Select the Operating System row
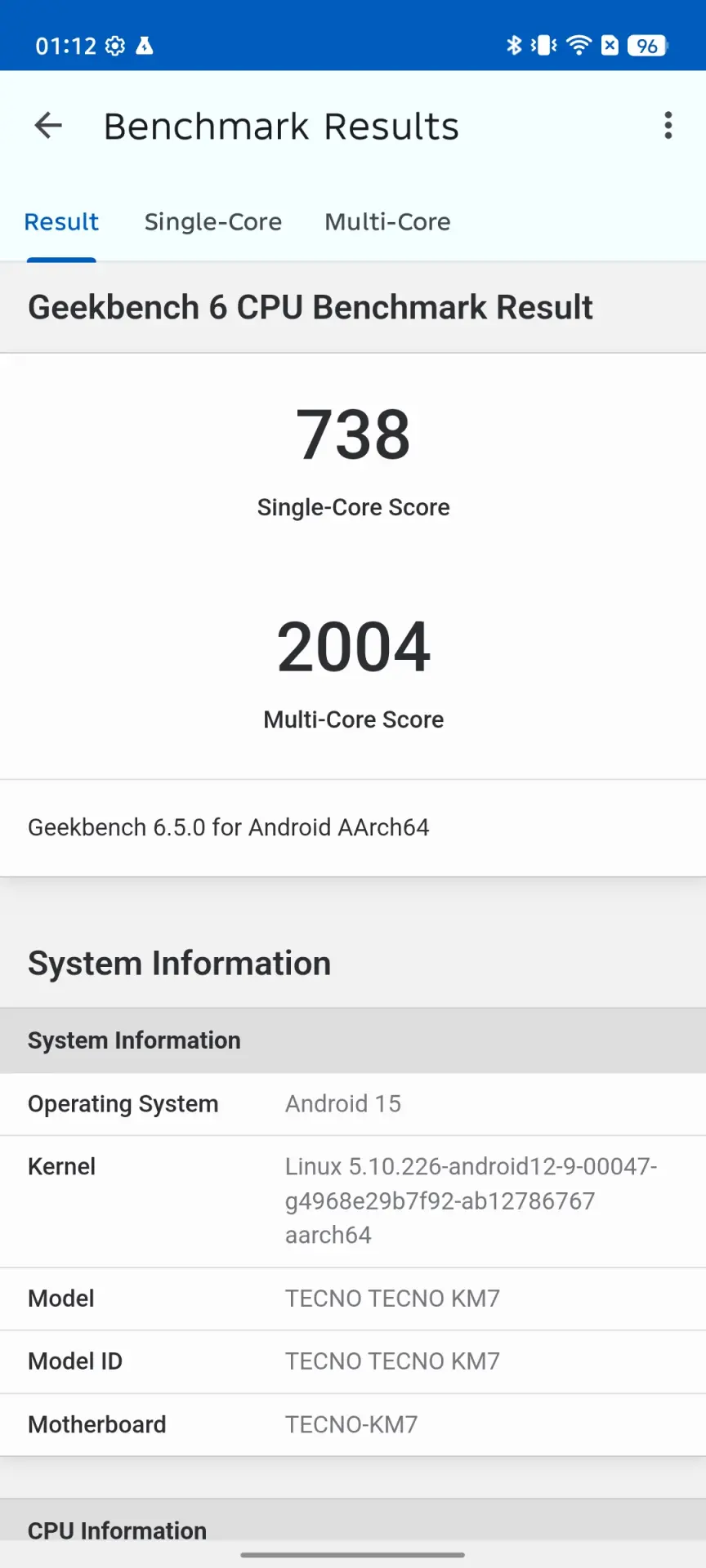Screen dimensions: 706x1568 (x=353, y=1104)
